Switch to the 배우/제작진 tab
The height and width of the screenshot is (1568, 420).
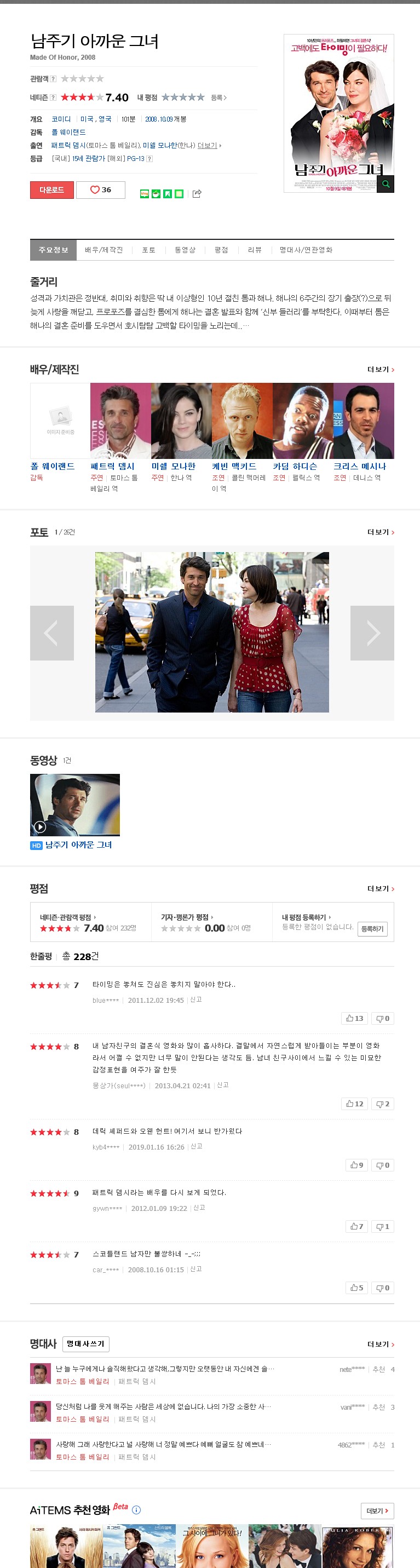click(103, 250)
